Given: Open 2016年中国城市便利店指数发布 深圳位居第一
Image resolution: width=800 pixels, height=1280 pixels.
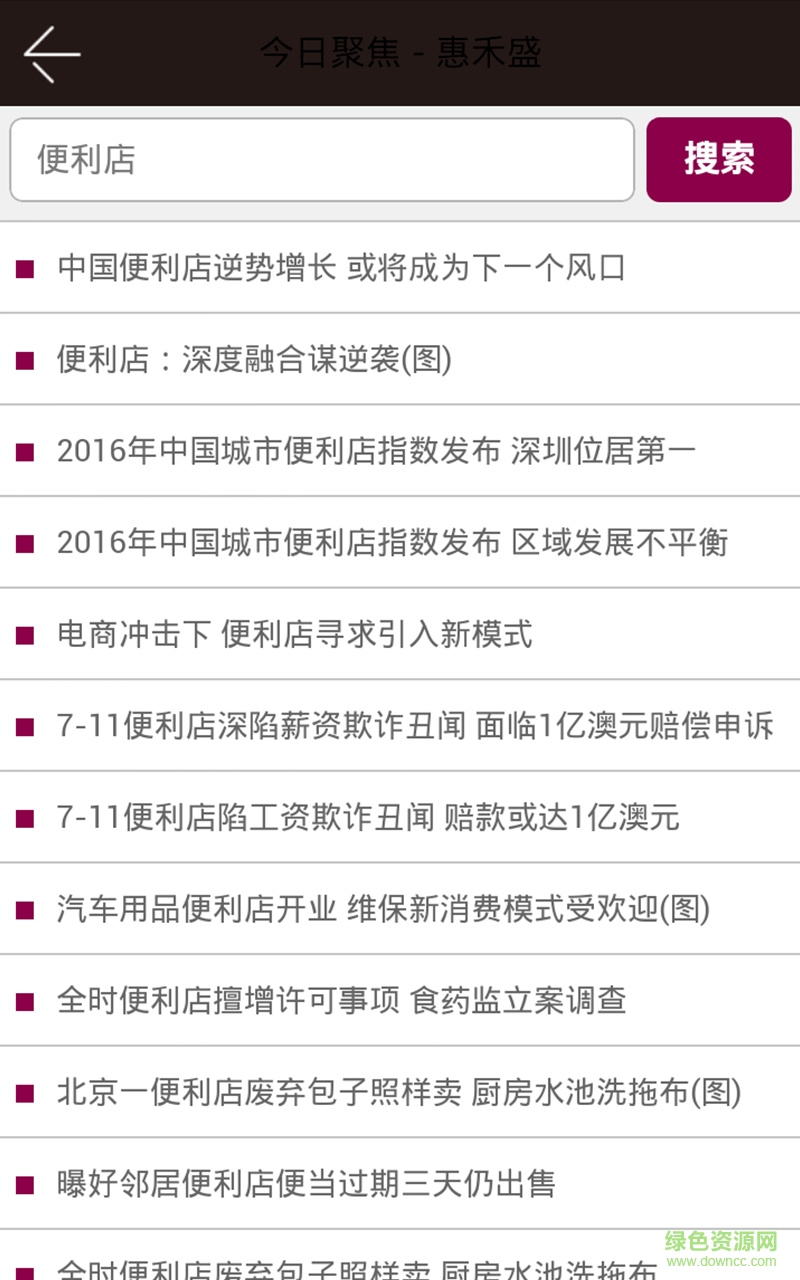Looking at the screenshot, I should tap(374, 451).
